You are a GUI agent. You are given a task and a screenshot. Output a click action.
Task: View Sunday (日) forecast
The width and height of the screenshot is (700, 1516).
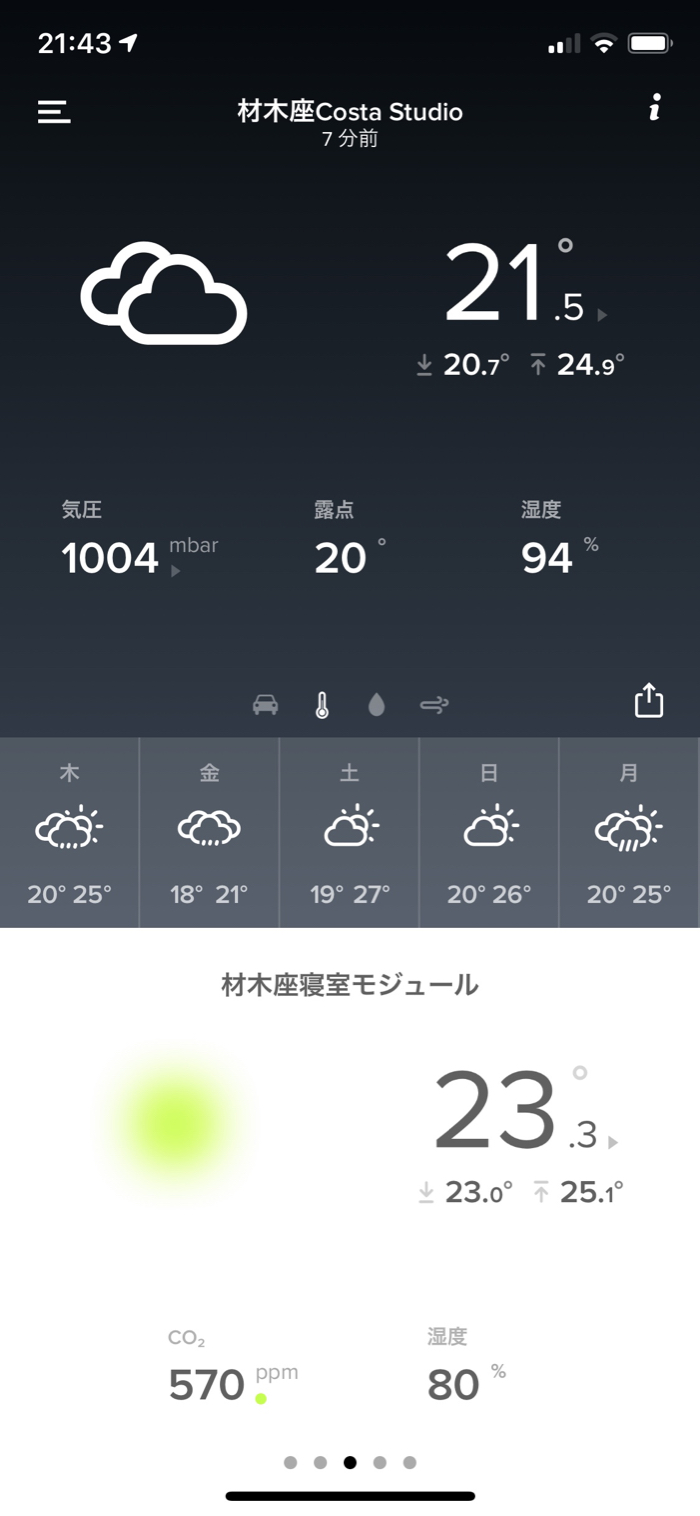click(489, 832)
